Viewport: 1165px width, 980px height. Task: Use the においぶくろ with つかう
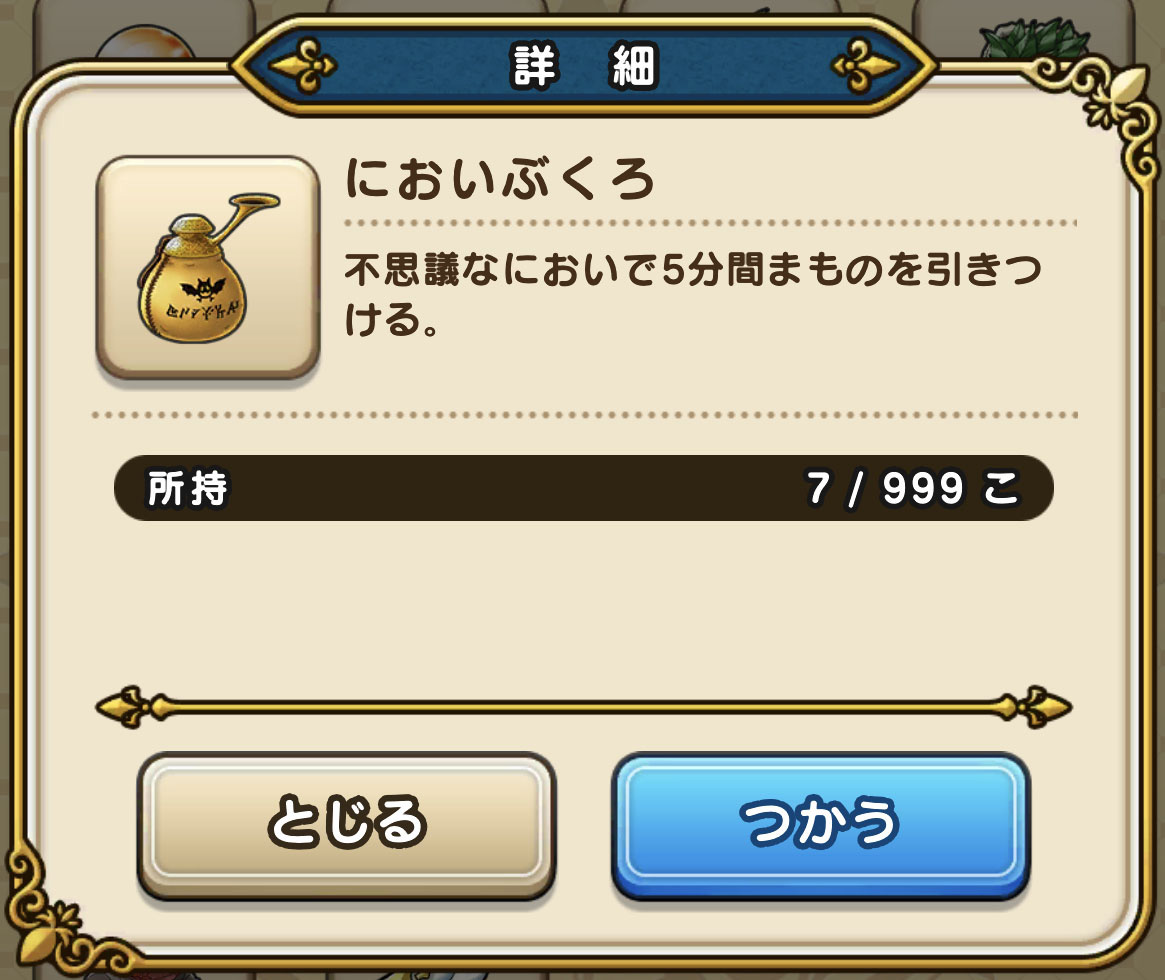pyautogui.click(x=820, y=823)
